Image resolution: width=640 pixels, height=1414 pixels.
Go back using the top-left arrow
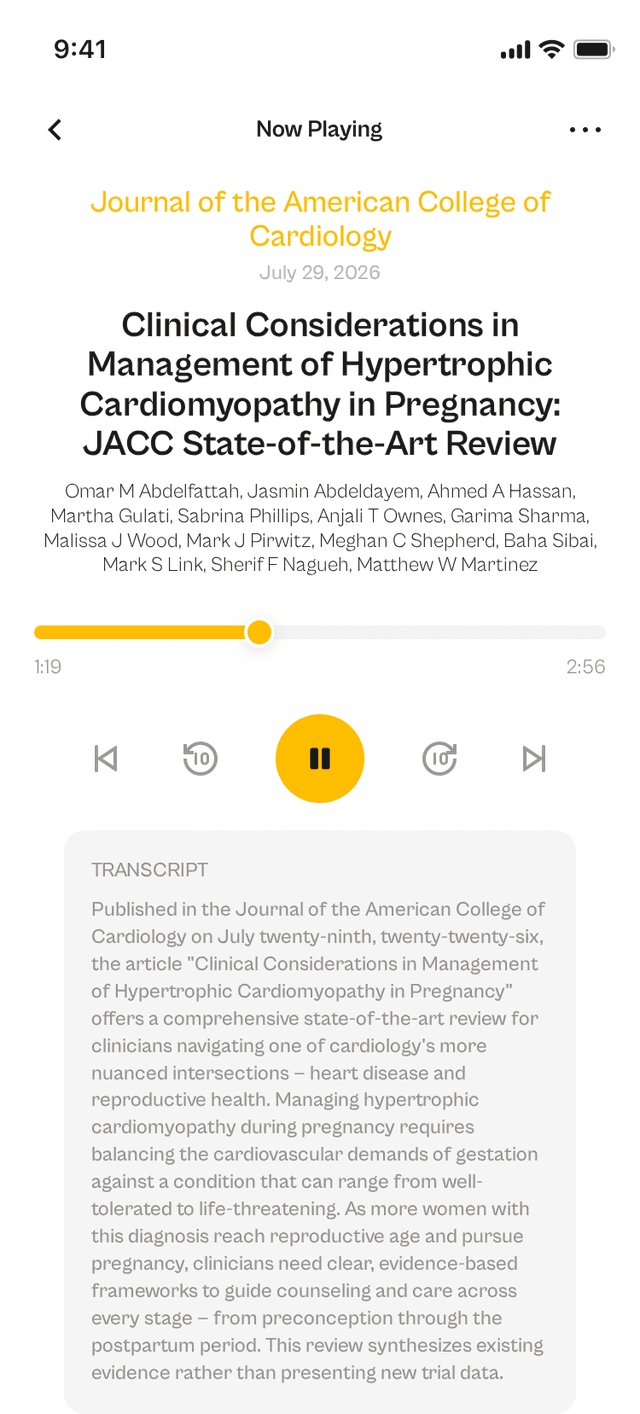55,129
